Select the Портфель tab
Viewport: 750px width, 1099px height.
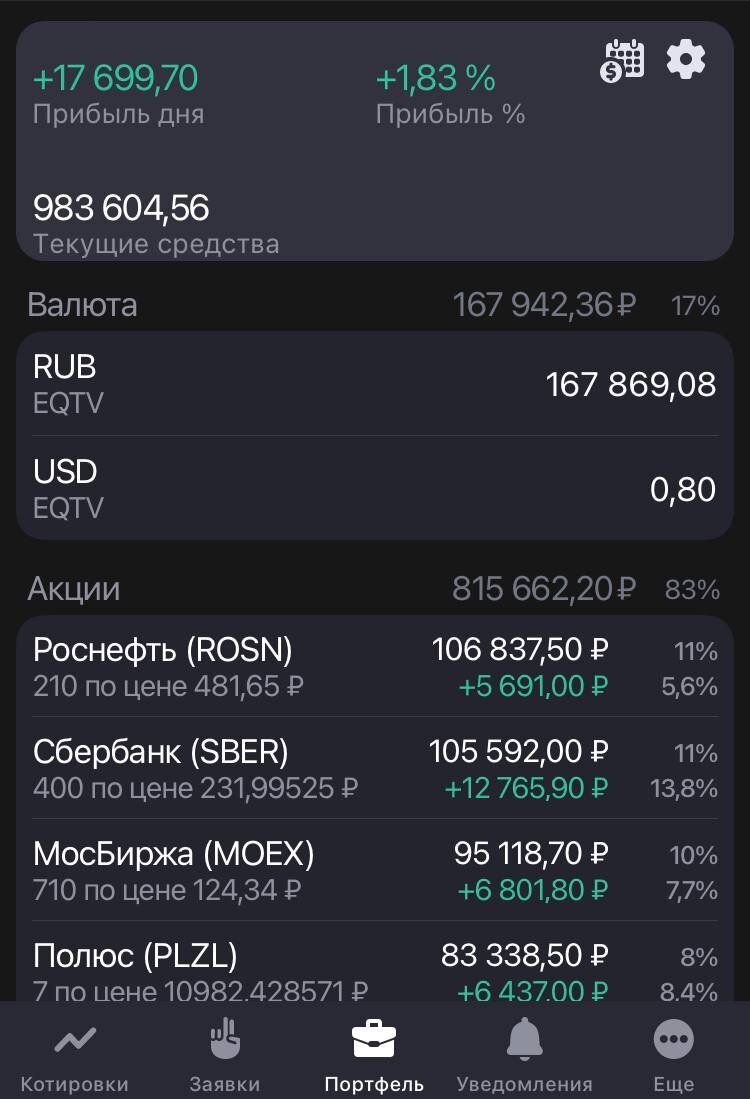pyautogui.click(x=374, y=1054)
